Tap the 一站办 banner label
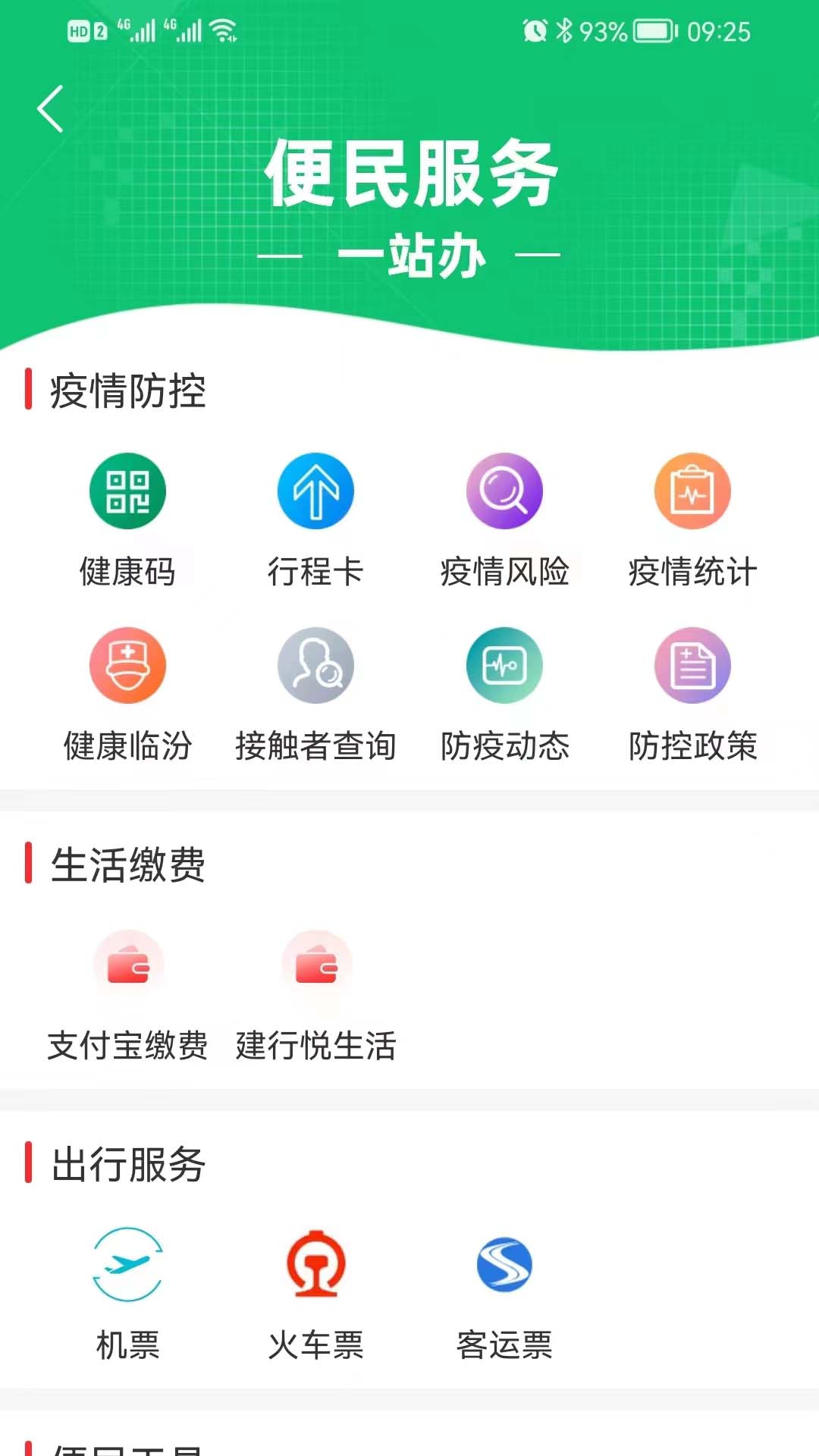The width and height of the screenshot is (819, 1456). (x=409, y=256)
